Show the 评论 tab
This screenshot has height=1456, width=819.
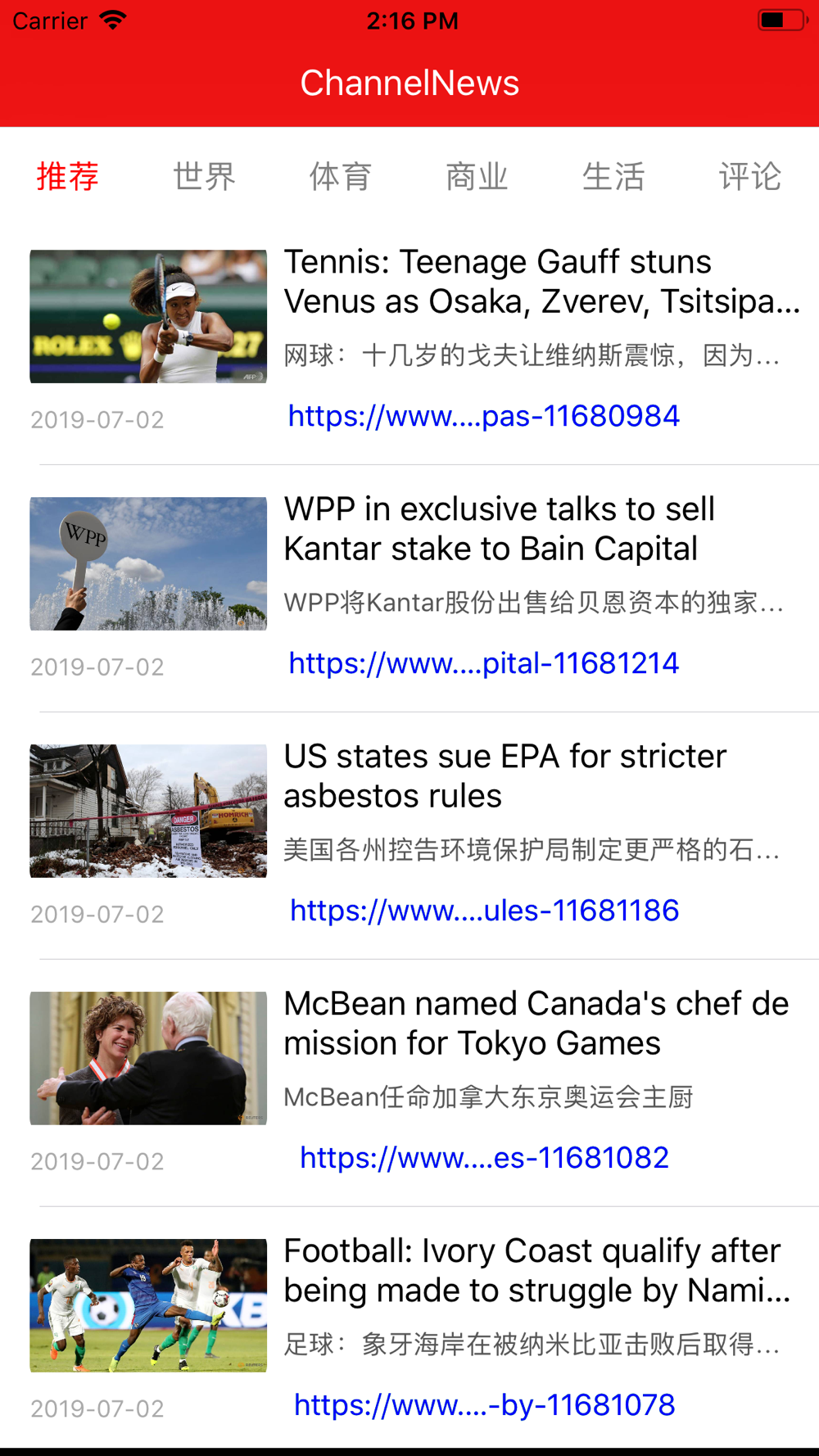click(749, 177)
